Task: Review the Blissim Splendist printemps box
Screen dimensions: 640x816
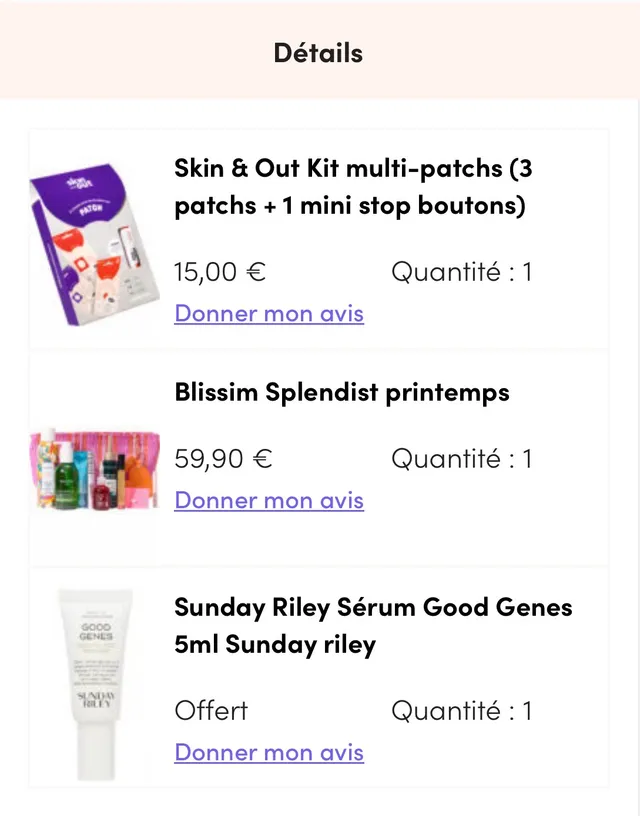Action: (269, 501)
